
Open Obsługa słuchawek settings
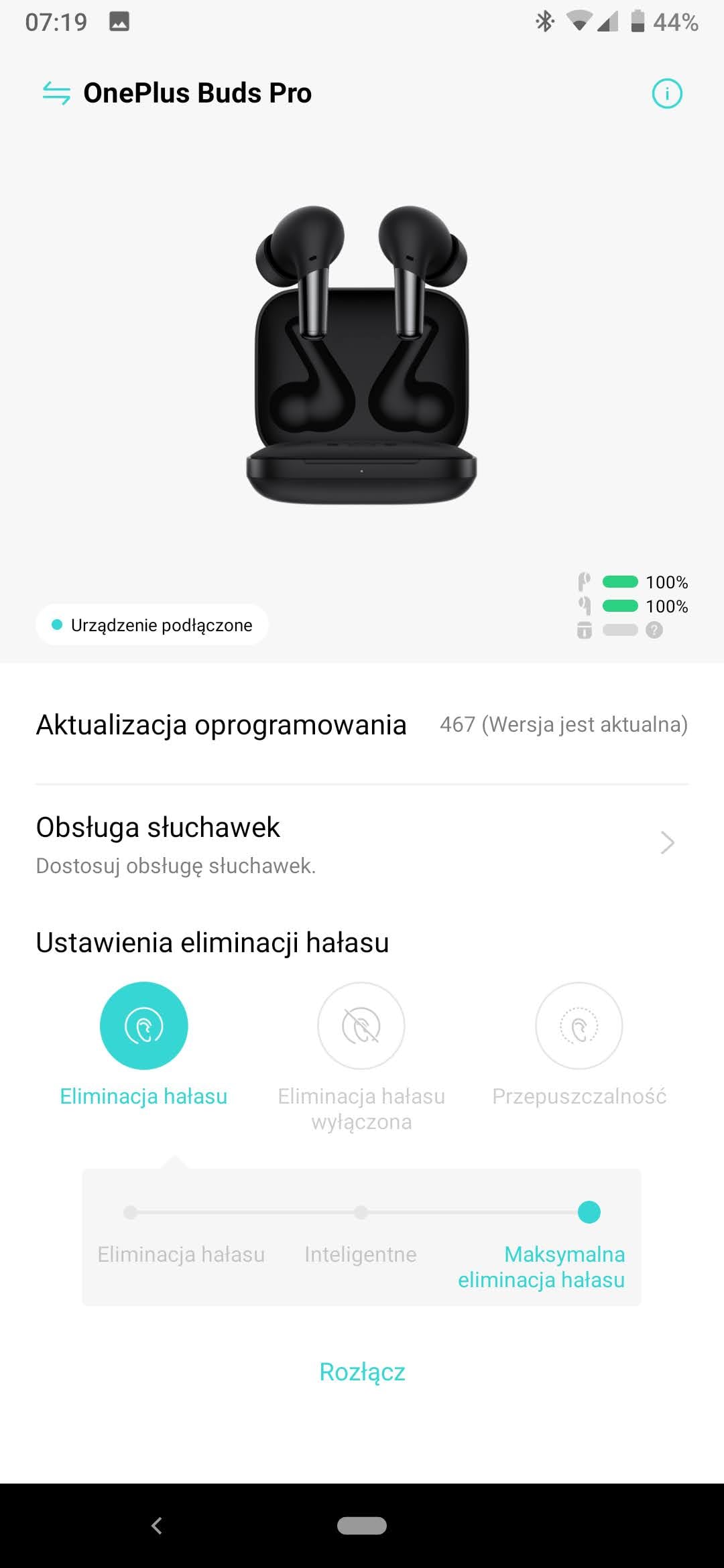pos(362,844)
